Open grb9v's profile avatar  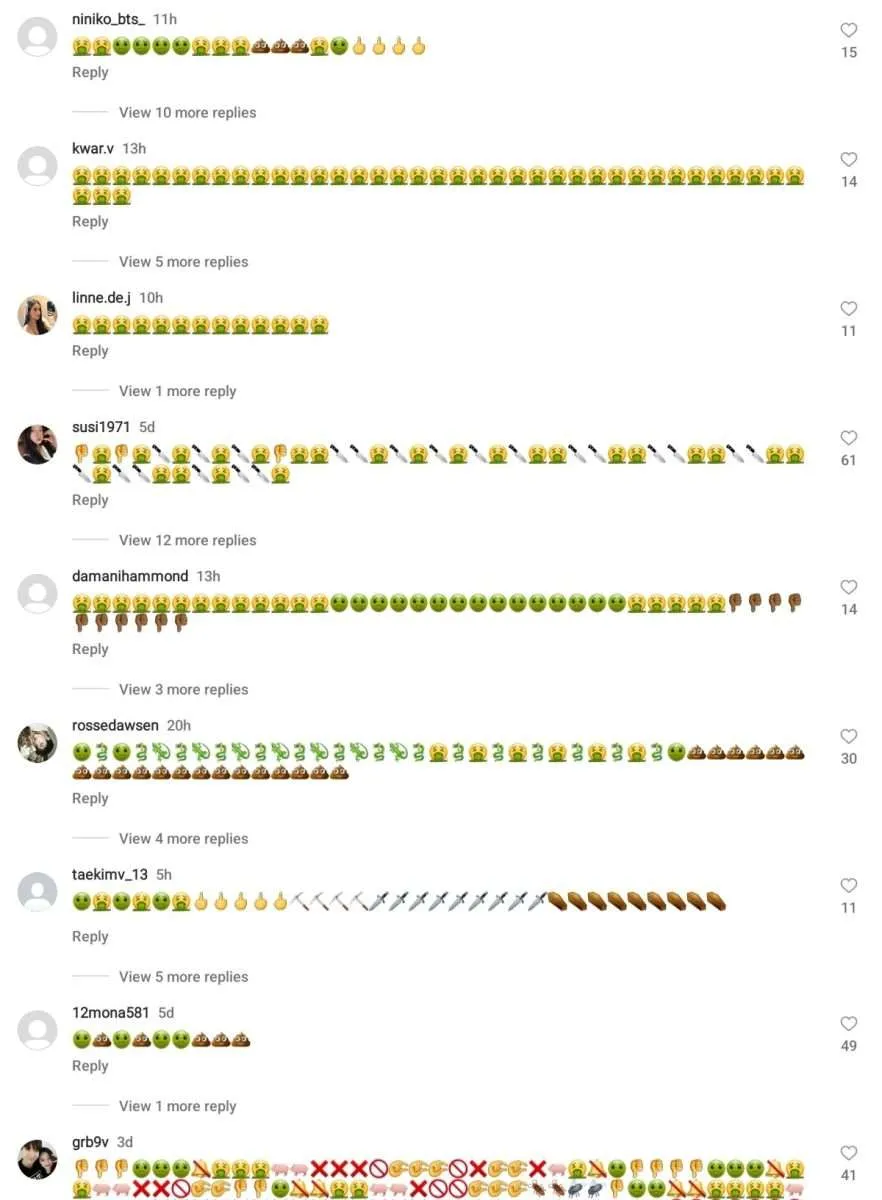click(x=38, y=1159)
